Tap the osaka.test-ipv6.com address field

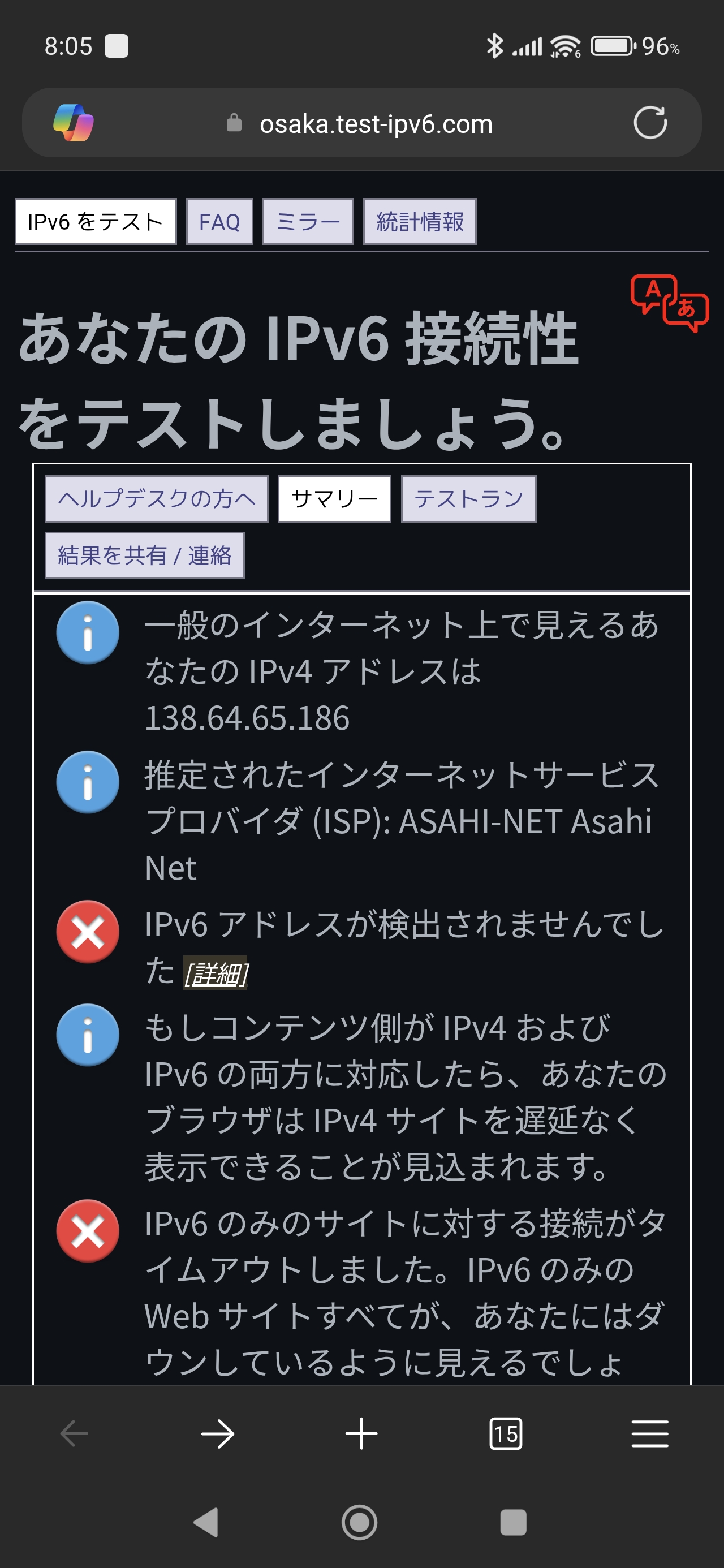[x=376, y=124]
